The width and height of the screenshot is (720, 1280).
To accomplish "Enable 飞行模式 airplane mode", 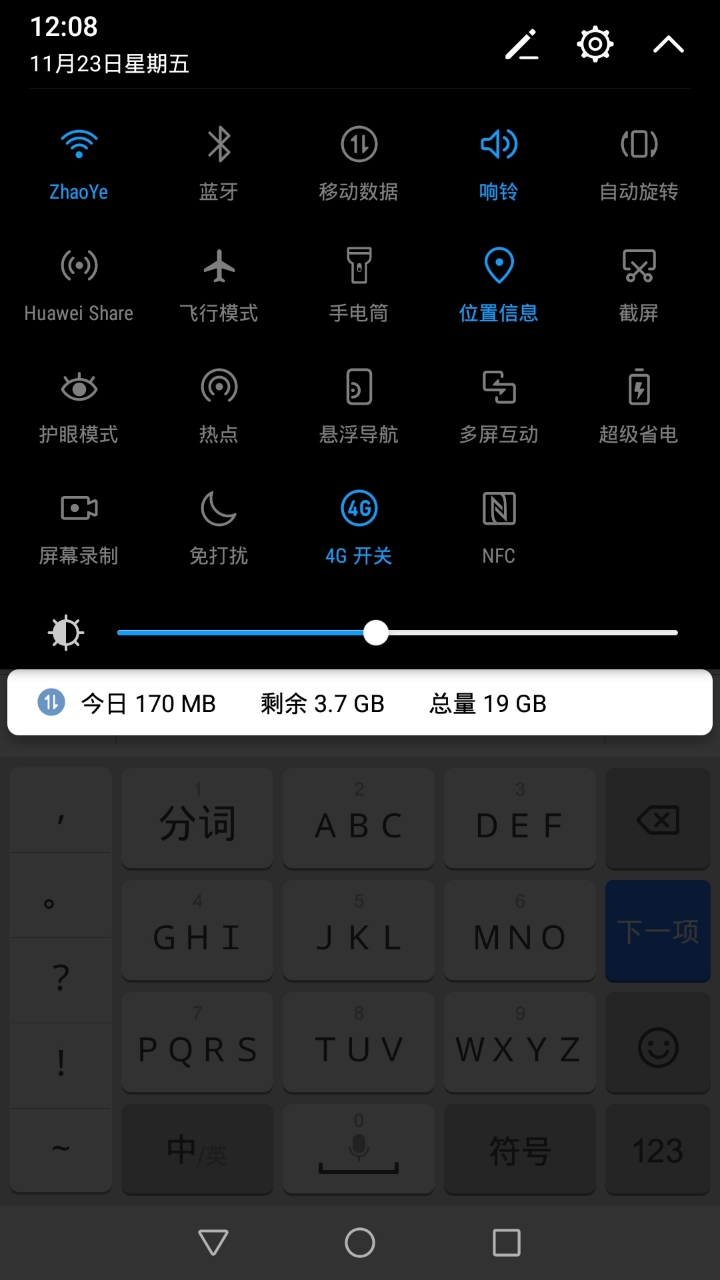I will (x=218, y=285).
